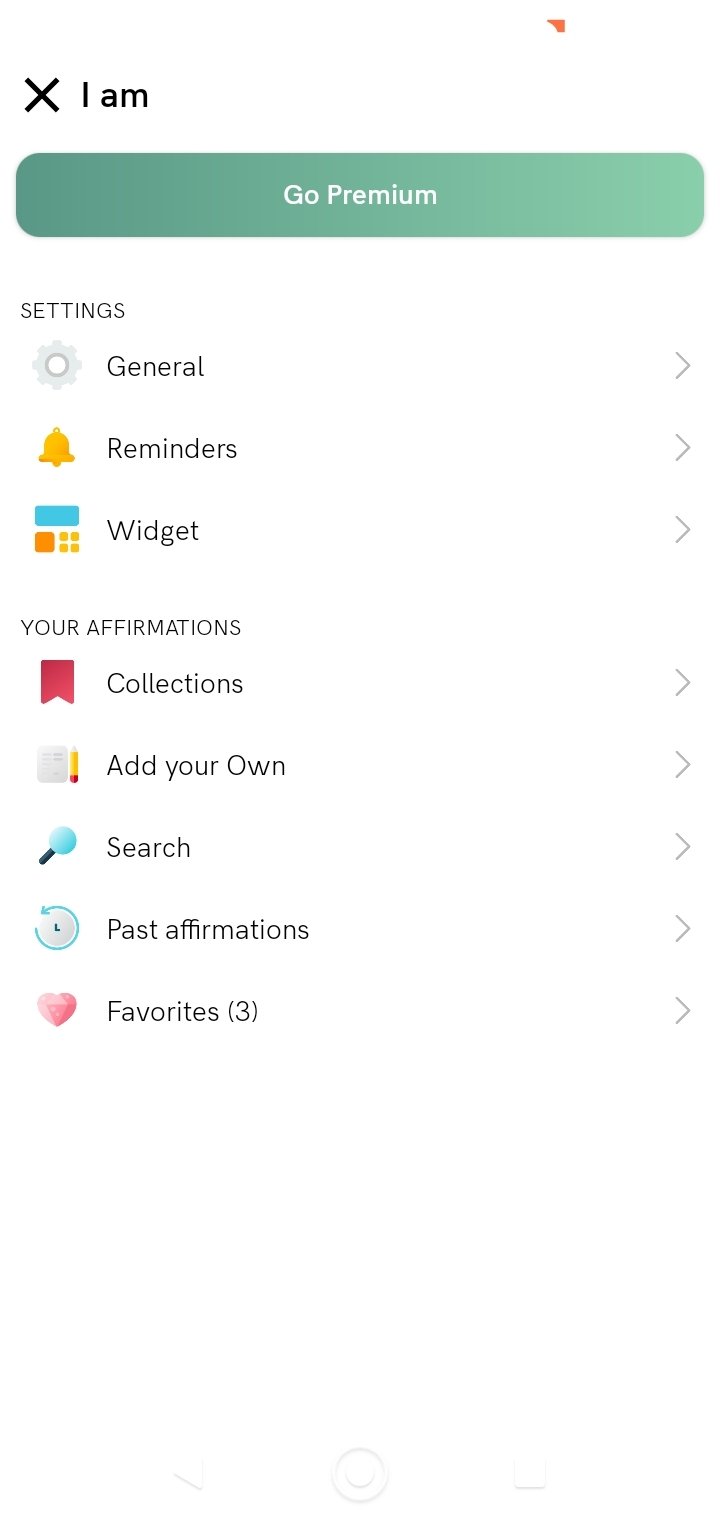Tap the system back button
This screenshot has height=1520, width=720.
click(188, 1474)
